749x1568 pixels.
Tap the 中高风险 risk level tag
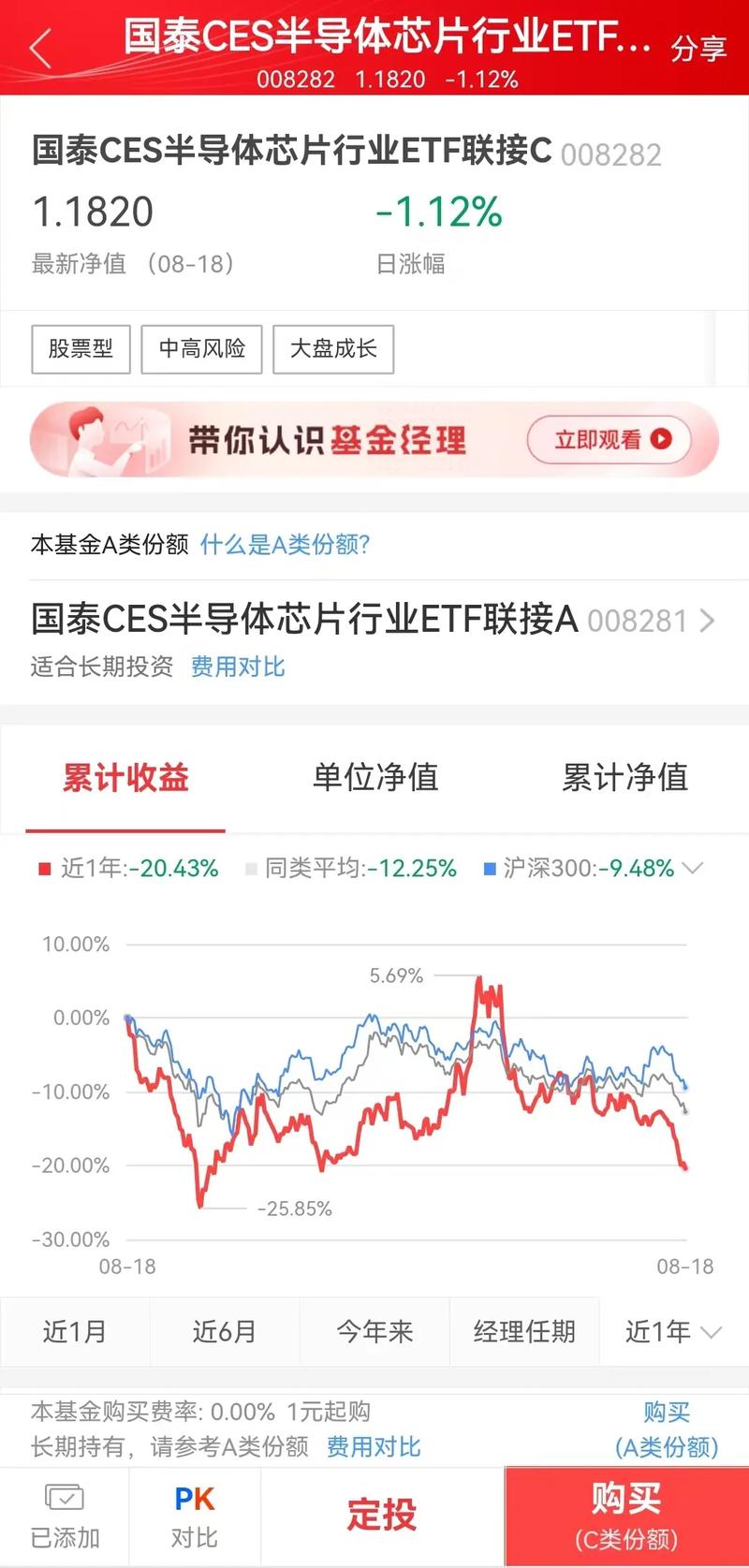[x=201, y=348]
